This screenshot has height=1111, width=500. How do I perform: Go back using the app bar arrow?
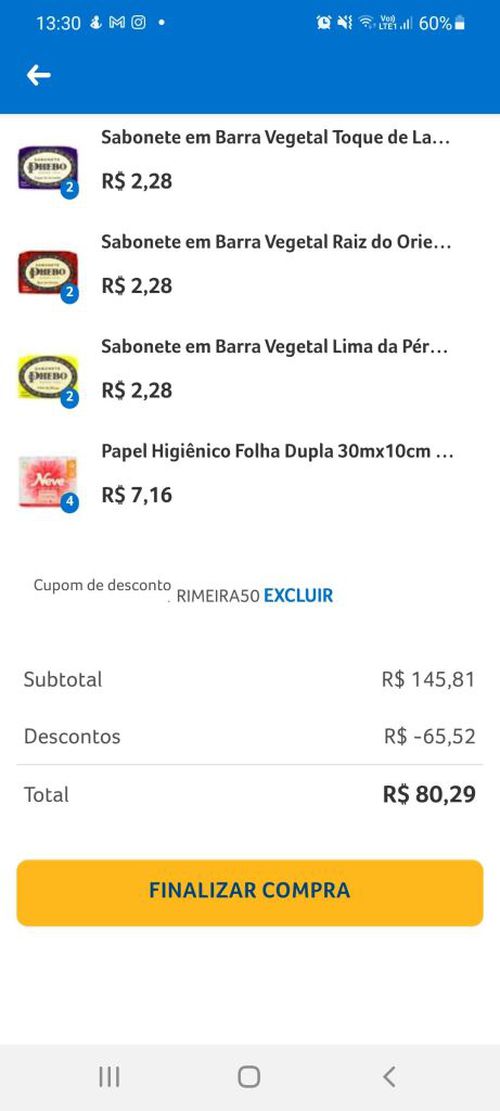[39, 75]
